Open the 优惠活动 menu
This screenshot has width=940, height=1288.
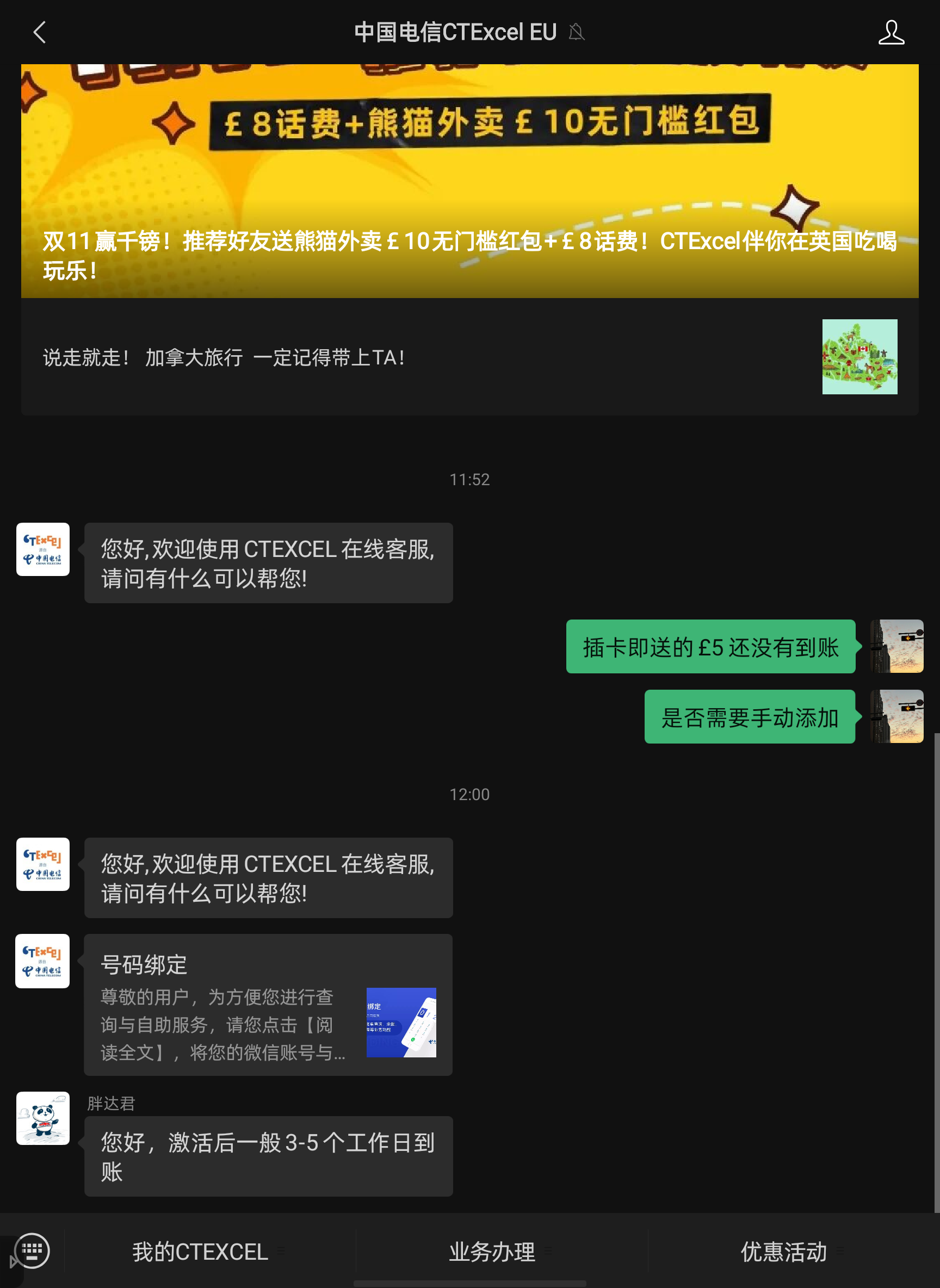click(783, 1252)
